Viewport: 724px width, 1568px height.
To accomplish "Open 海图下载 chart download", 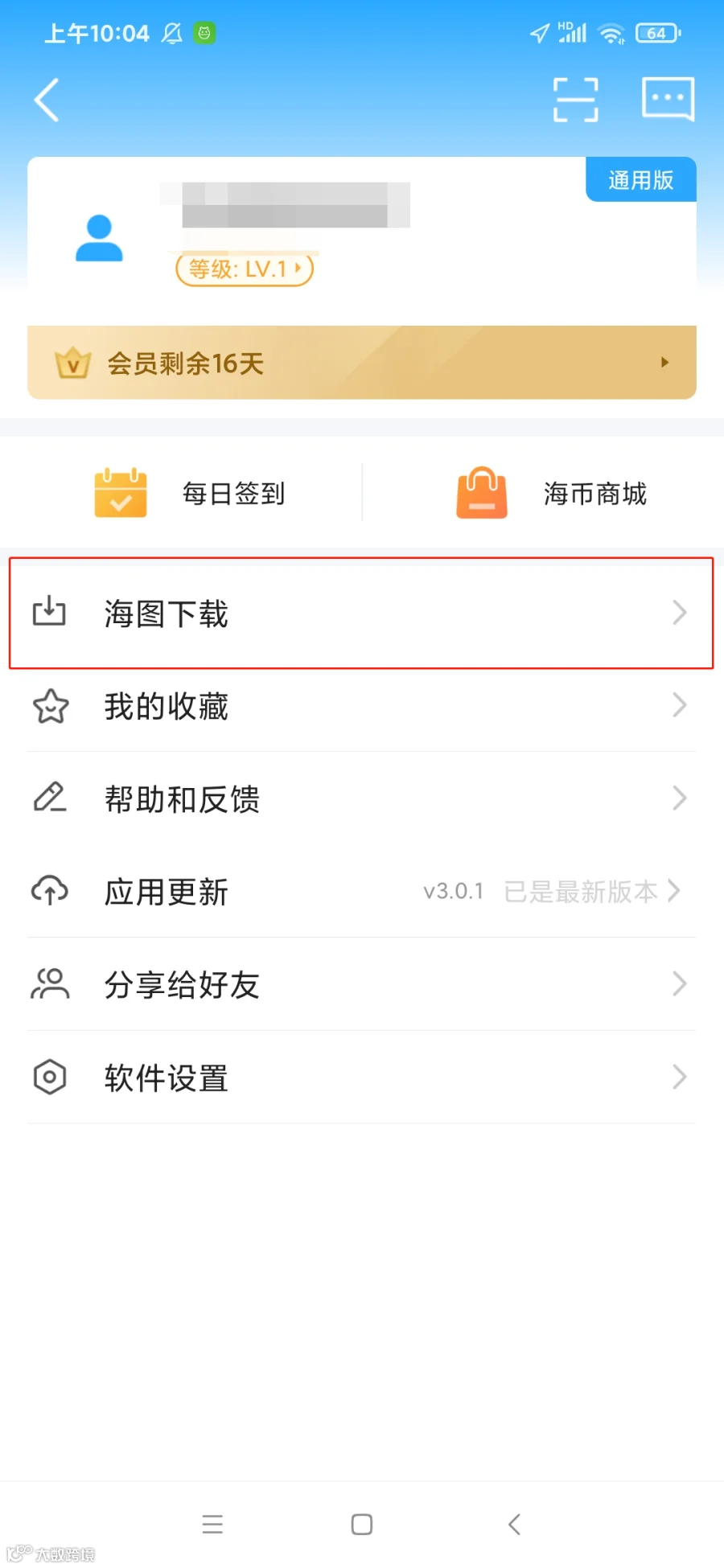I will coord(362,613).
